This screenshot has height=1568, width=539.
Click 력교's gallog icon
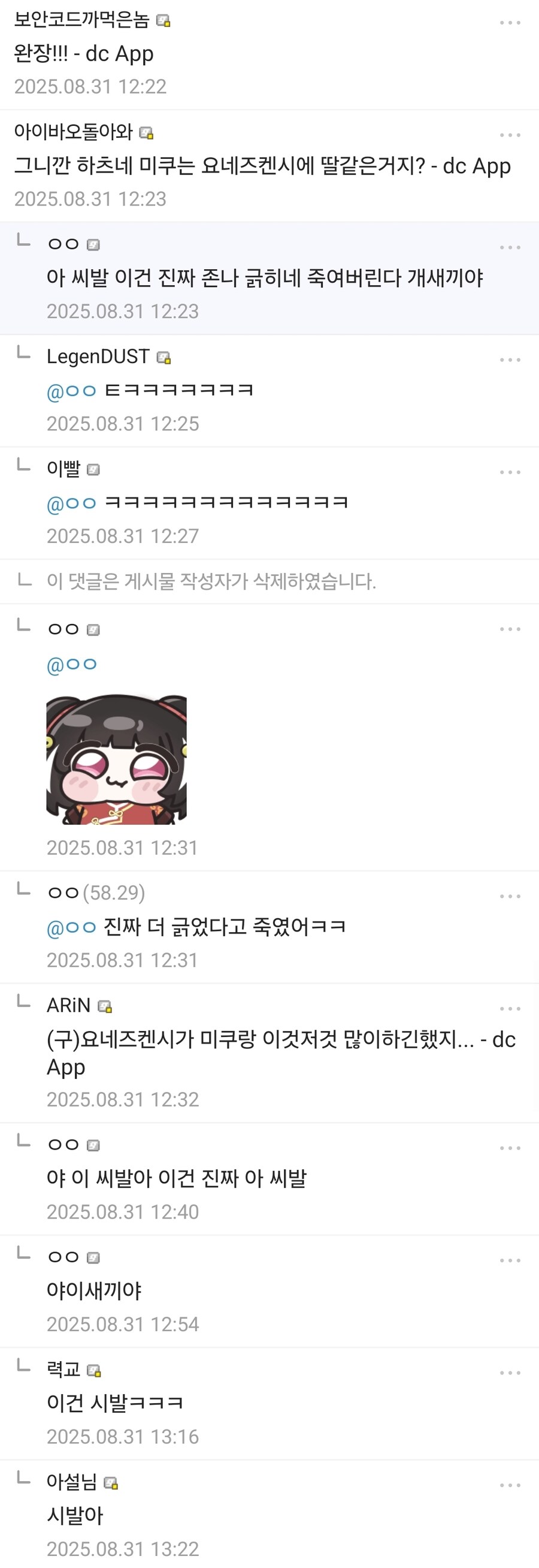pos(94,1370)
